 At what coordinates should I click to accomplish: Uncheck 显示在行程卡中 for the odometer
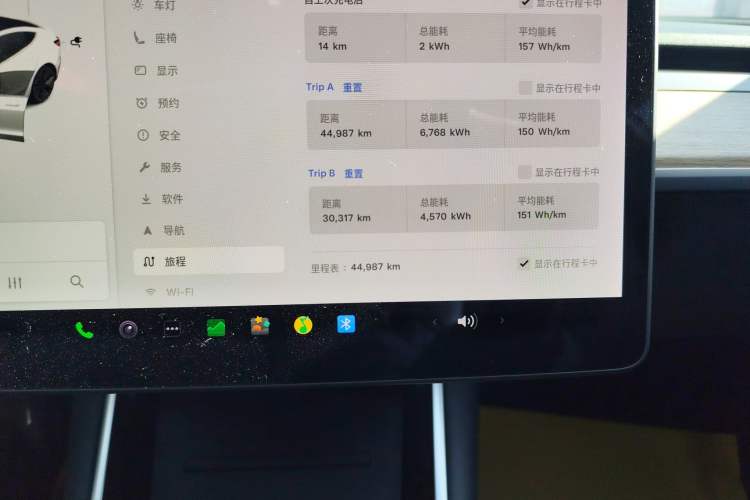tap(523, 263)
